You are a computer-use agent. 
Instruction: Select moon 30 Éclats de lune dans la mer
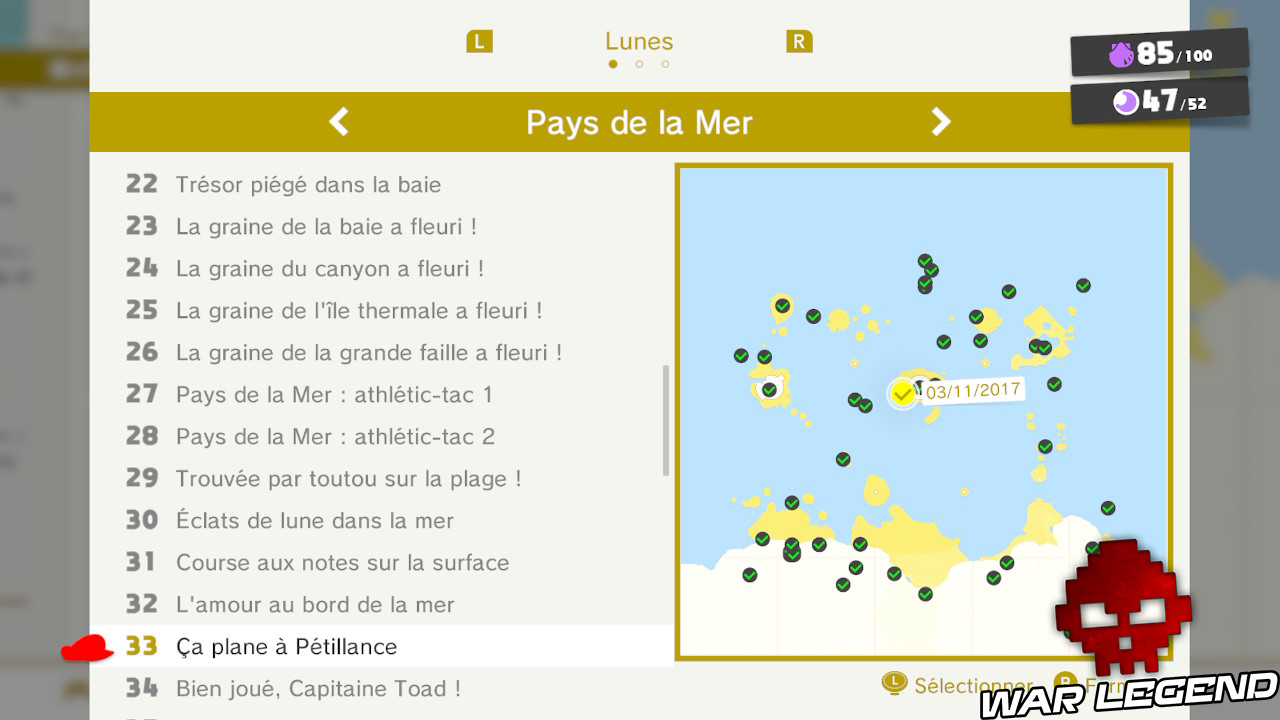314,520
